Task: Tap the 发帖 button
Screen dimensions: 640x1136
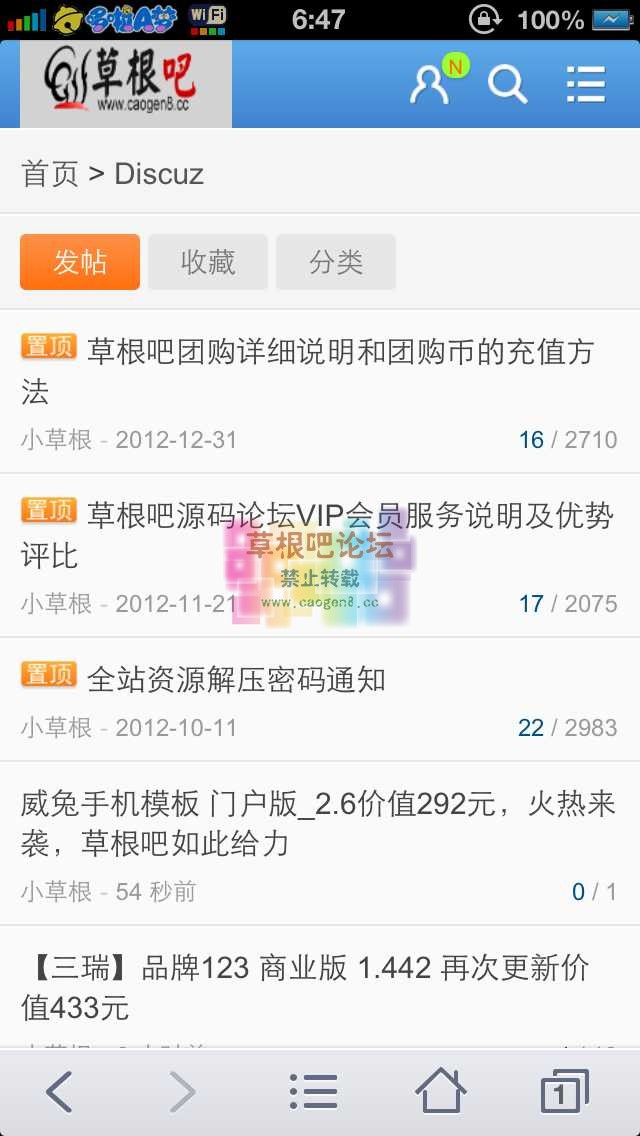Action: [80, 262]
